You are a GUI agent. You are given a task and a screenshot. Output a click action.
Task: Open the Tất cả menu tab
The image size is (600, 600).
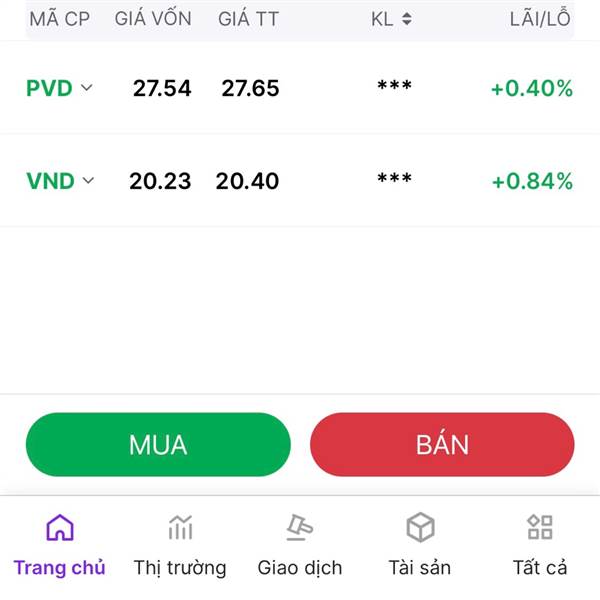pos(540,545)
